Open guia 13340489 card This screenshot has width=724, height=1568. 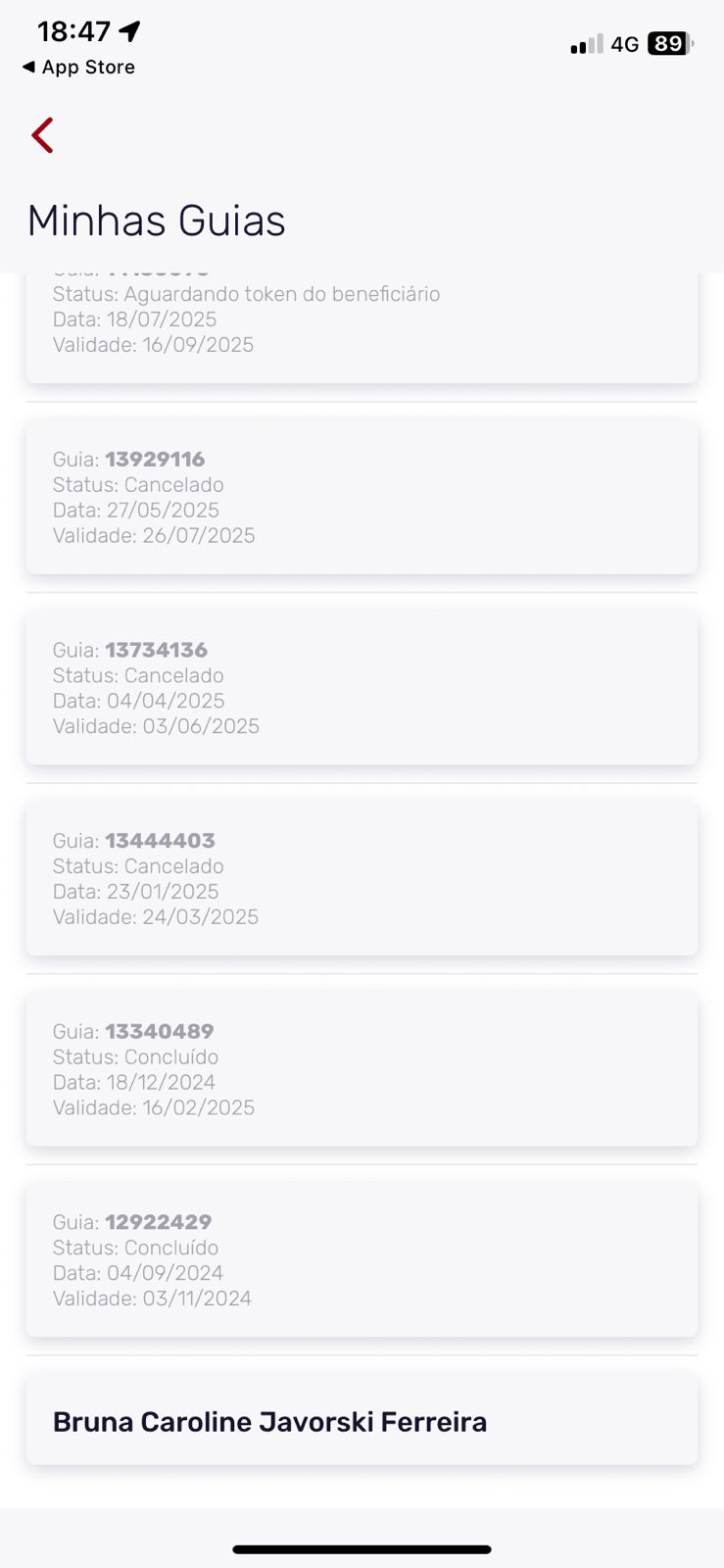[362, 1069]
